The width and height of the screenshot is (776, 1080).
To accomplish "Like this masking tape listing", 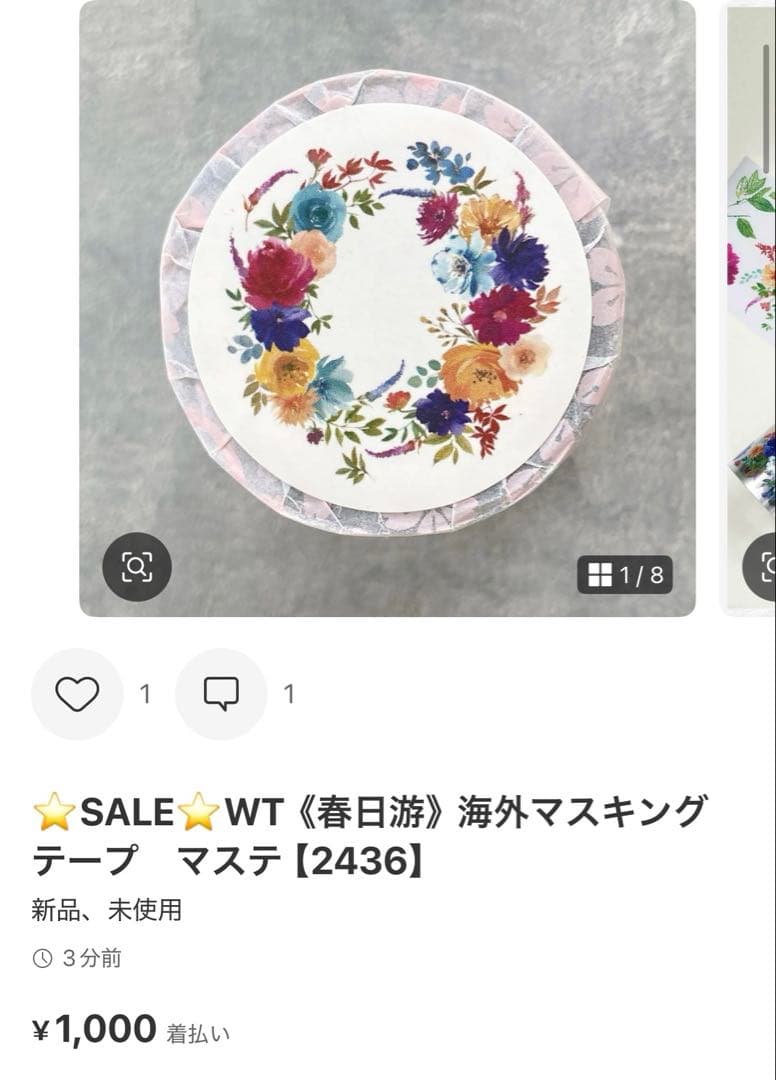I will tap(77, 694).
